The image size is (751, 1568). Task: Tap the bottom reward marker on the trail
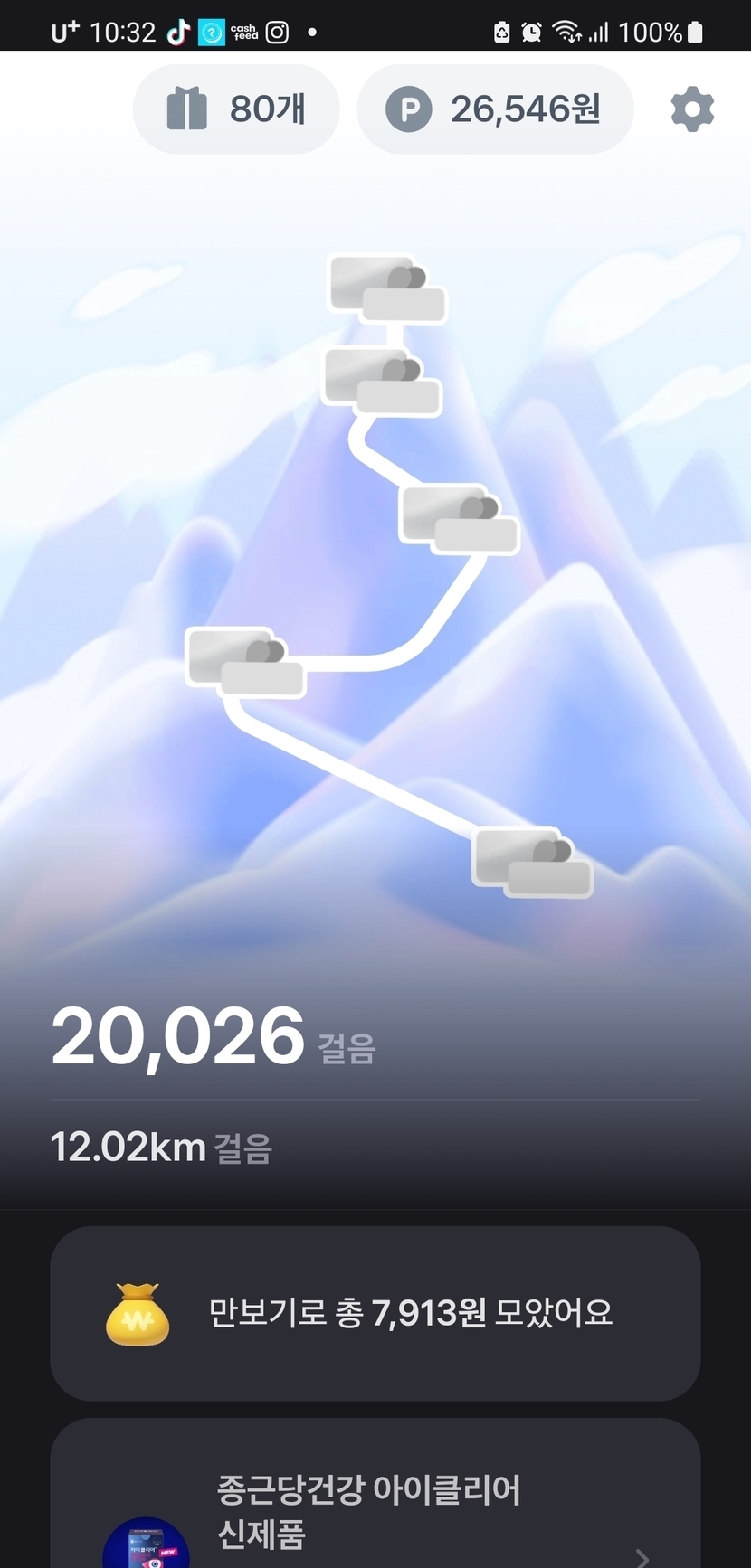tap(533, 862)
